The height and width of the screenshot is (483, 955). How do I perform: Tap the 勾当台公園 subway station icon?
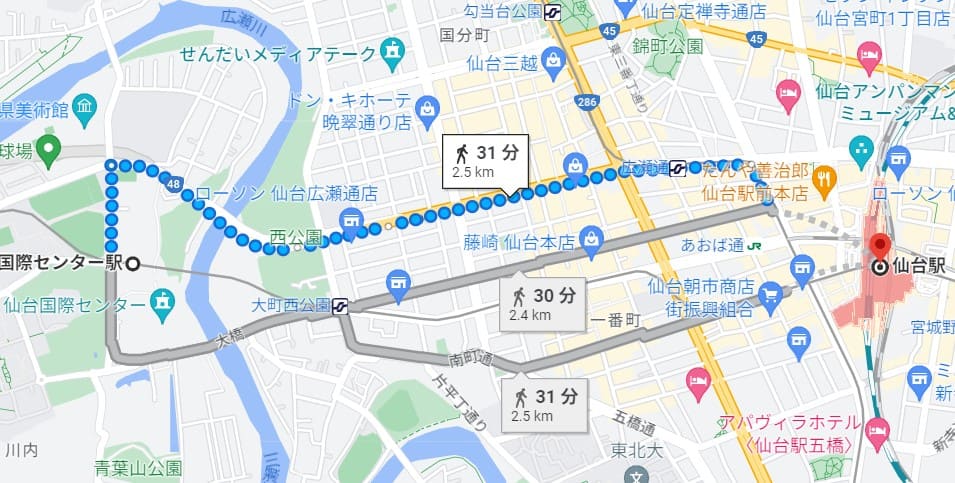click(x=552, y=12)
